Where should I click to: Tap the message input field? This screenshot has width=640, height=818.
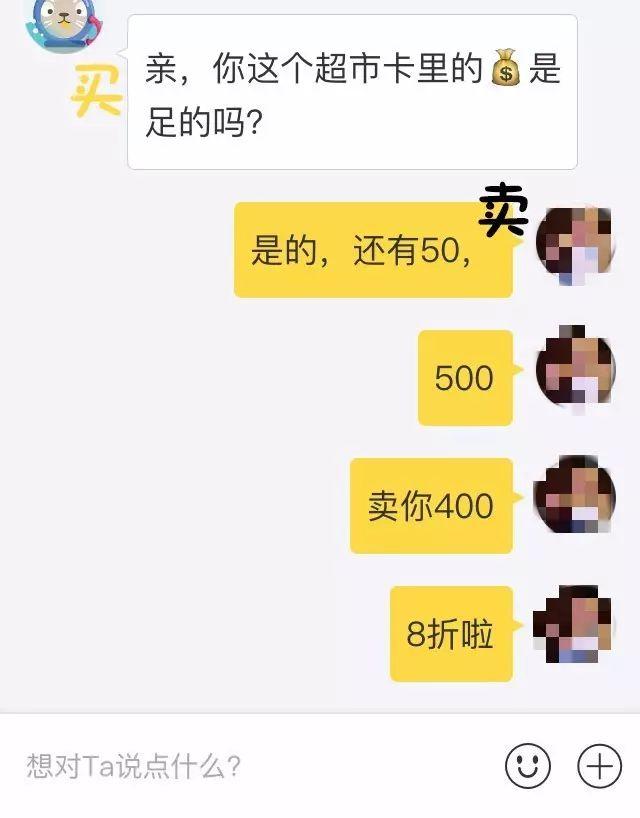pos(250,767)
